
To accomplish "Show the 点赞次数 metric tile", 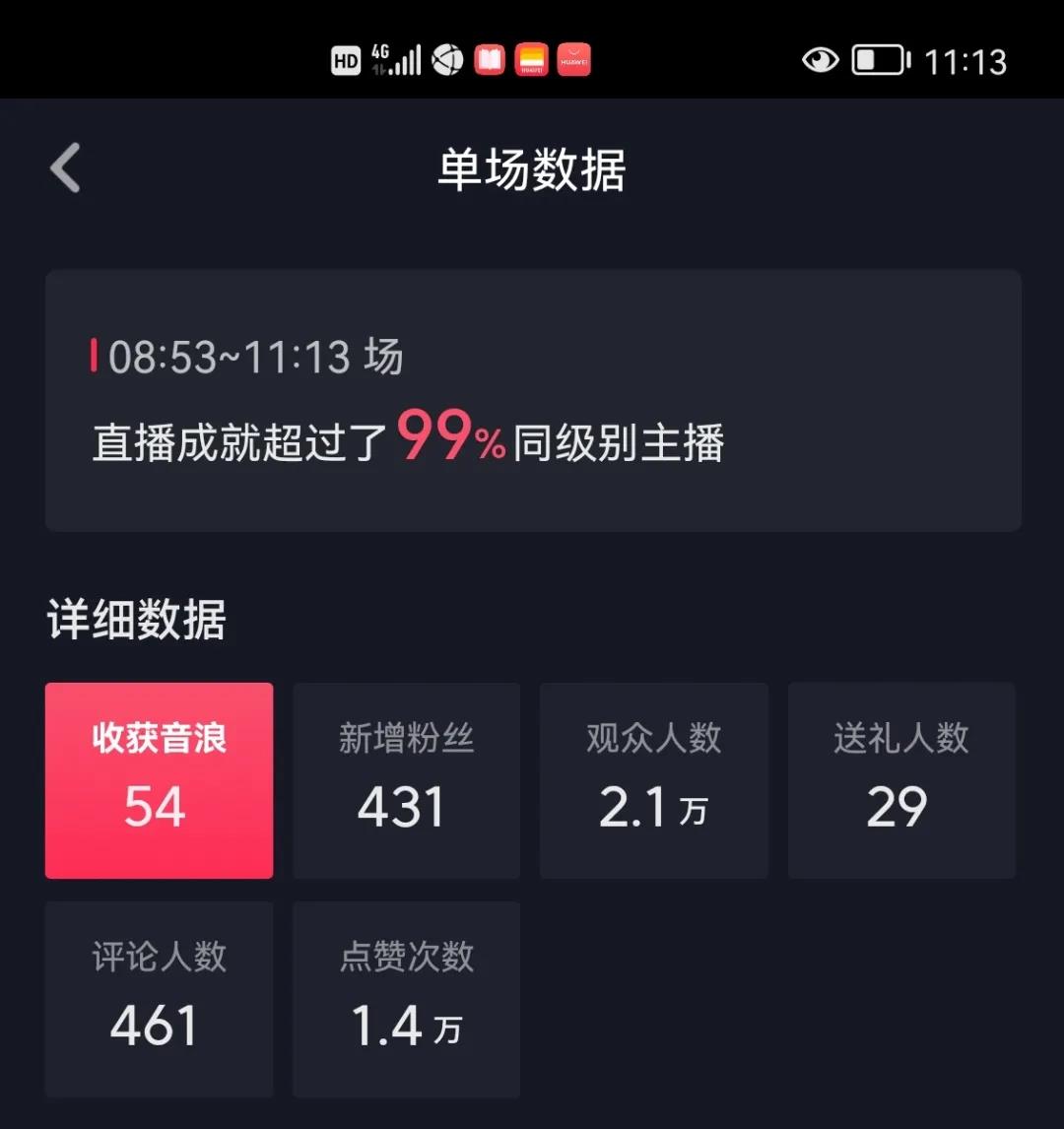I will click(406, 999).
